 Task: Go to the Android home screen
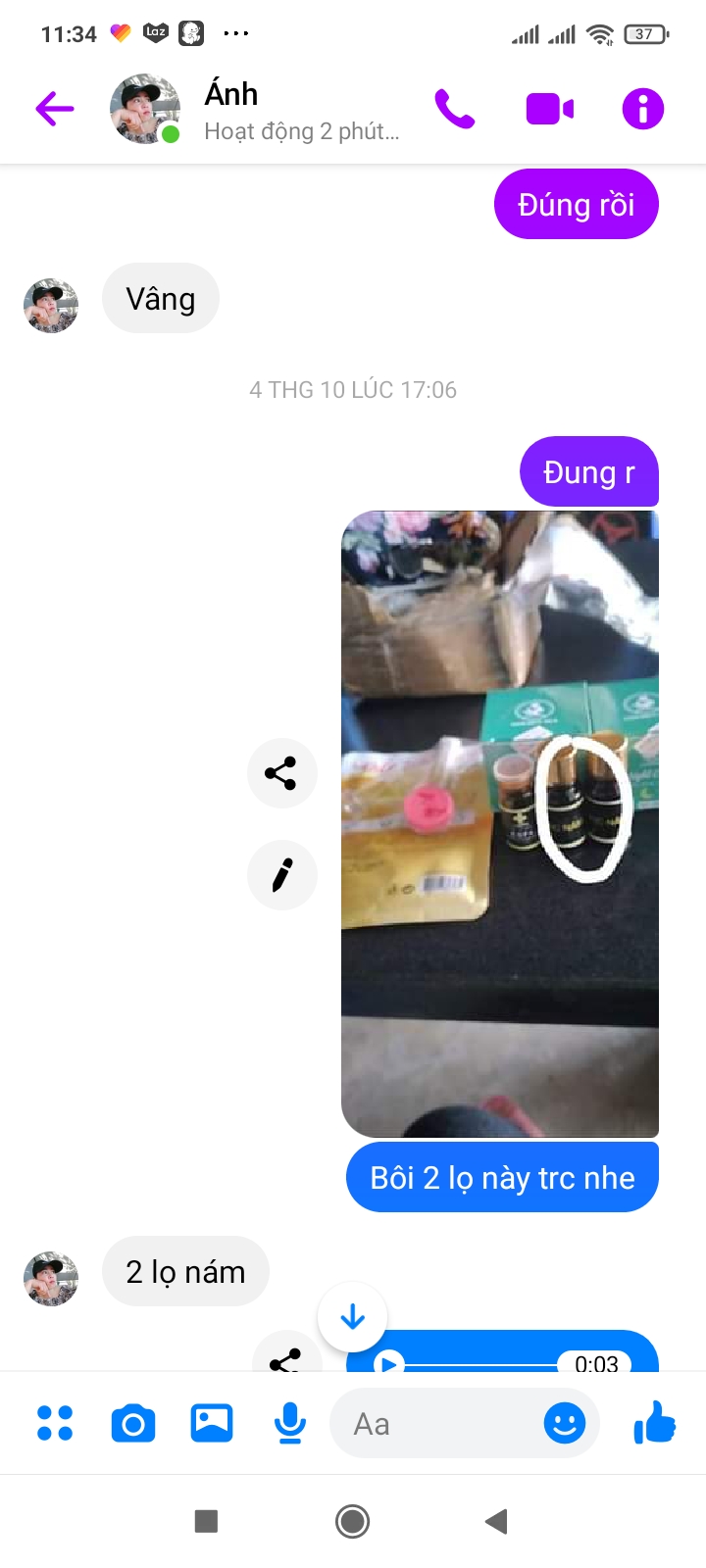click(x=352, y=1521)
